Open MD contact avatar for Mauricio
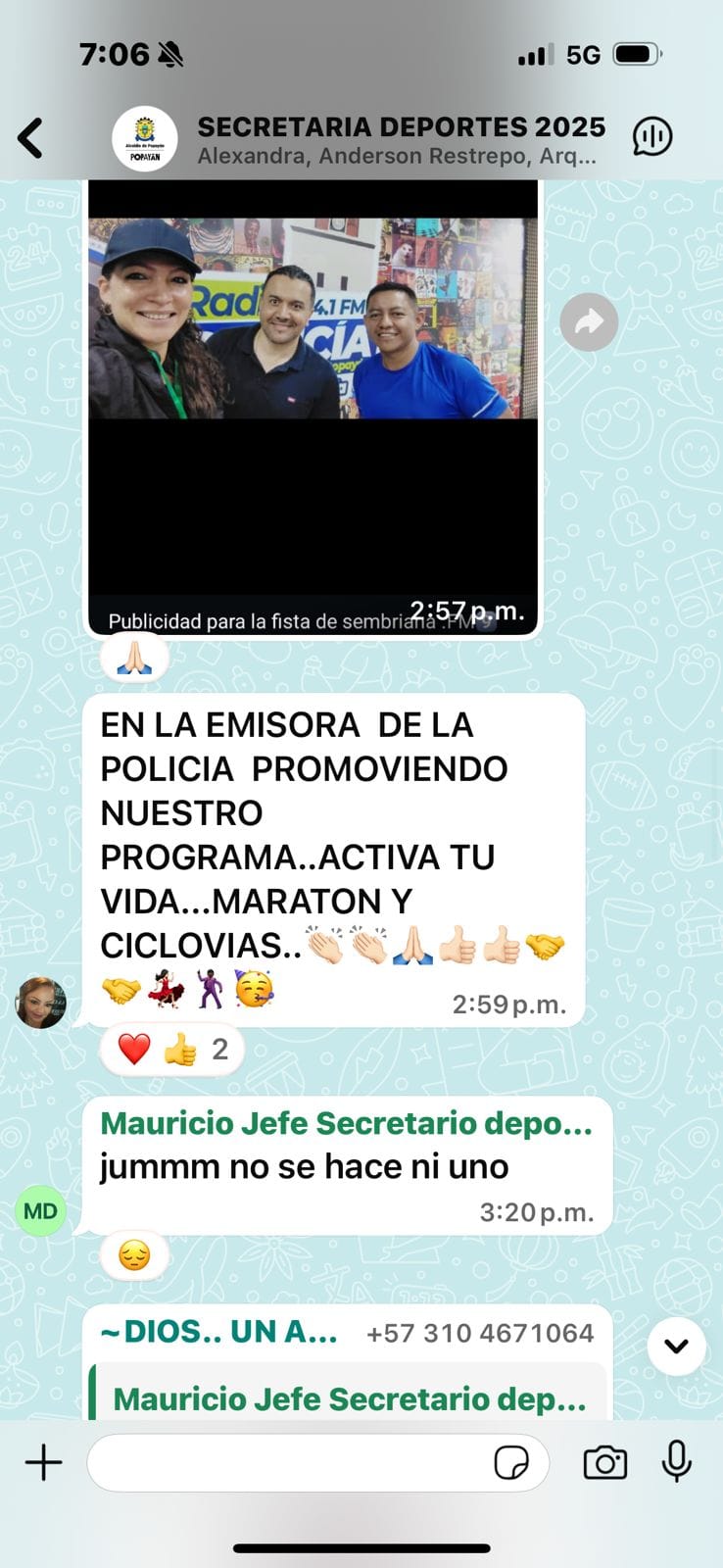This screenshot has height=1568, width=723. tap(40, 1211)
